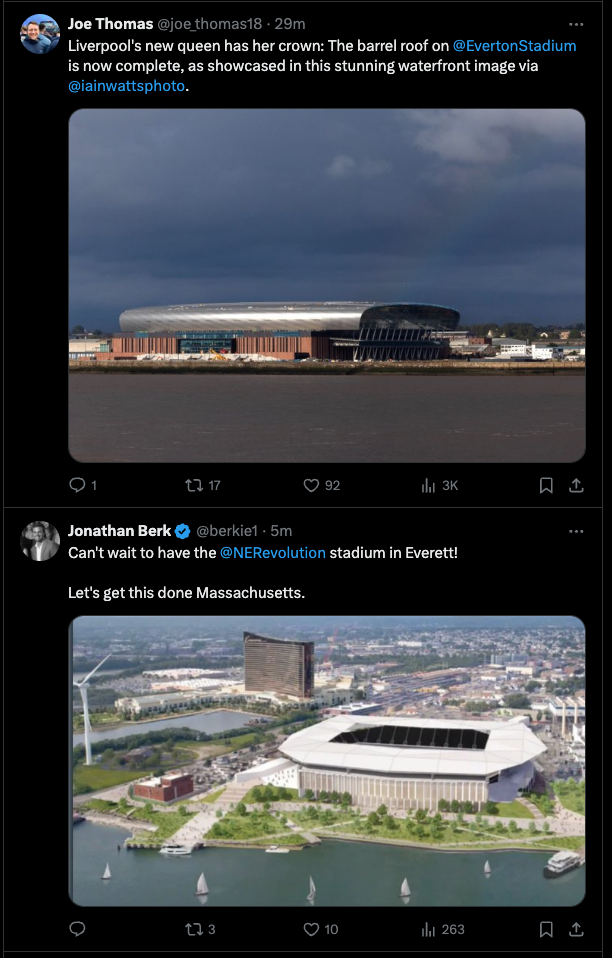Bookmark Jonathan Berk's post
The width and height of the screenshot is (612, 958).
pyautogui.click(x=546, y=929)
